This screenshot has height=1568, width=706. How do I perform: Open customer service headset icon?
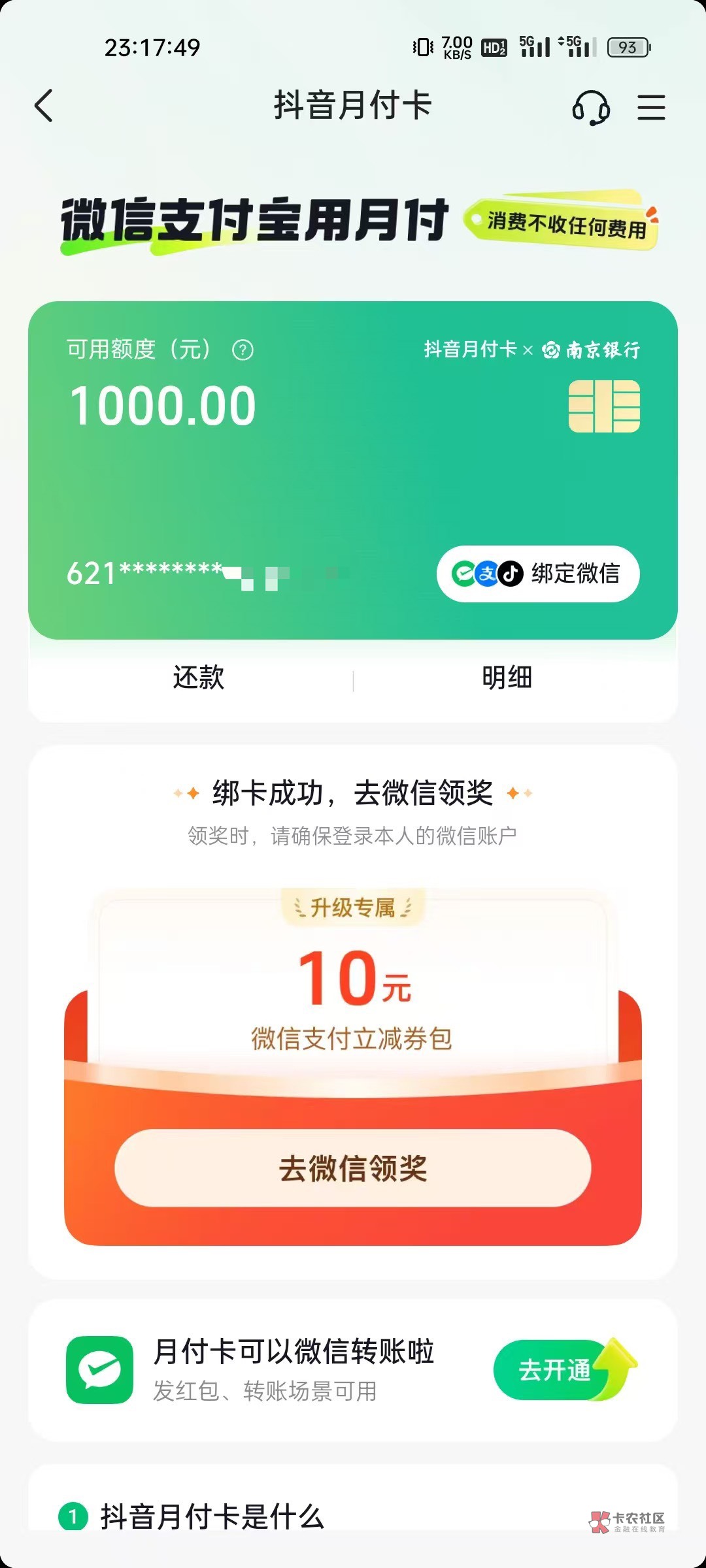pyautogui.click(x=591, y=106)
